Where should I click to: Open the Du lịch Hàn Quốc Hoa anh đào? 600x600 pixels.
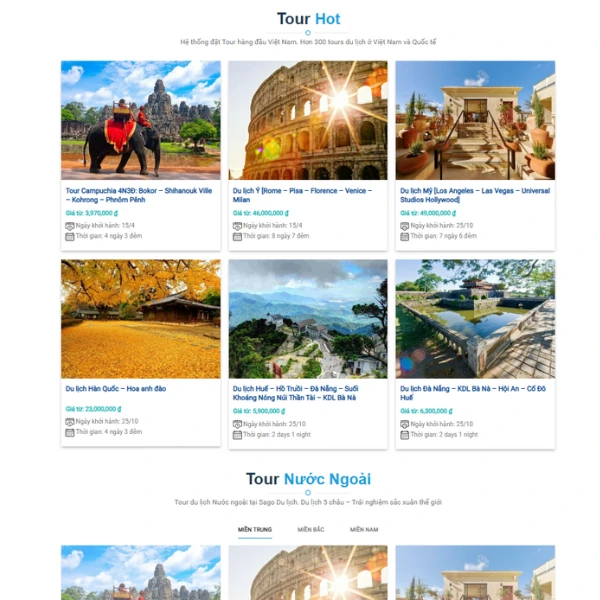(115, 388)
